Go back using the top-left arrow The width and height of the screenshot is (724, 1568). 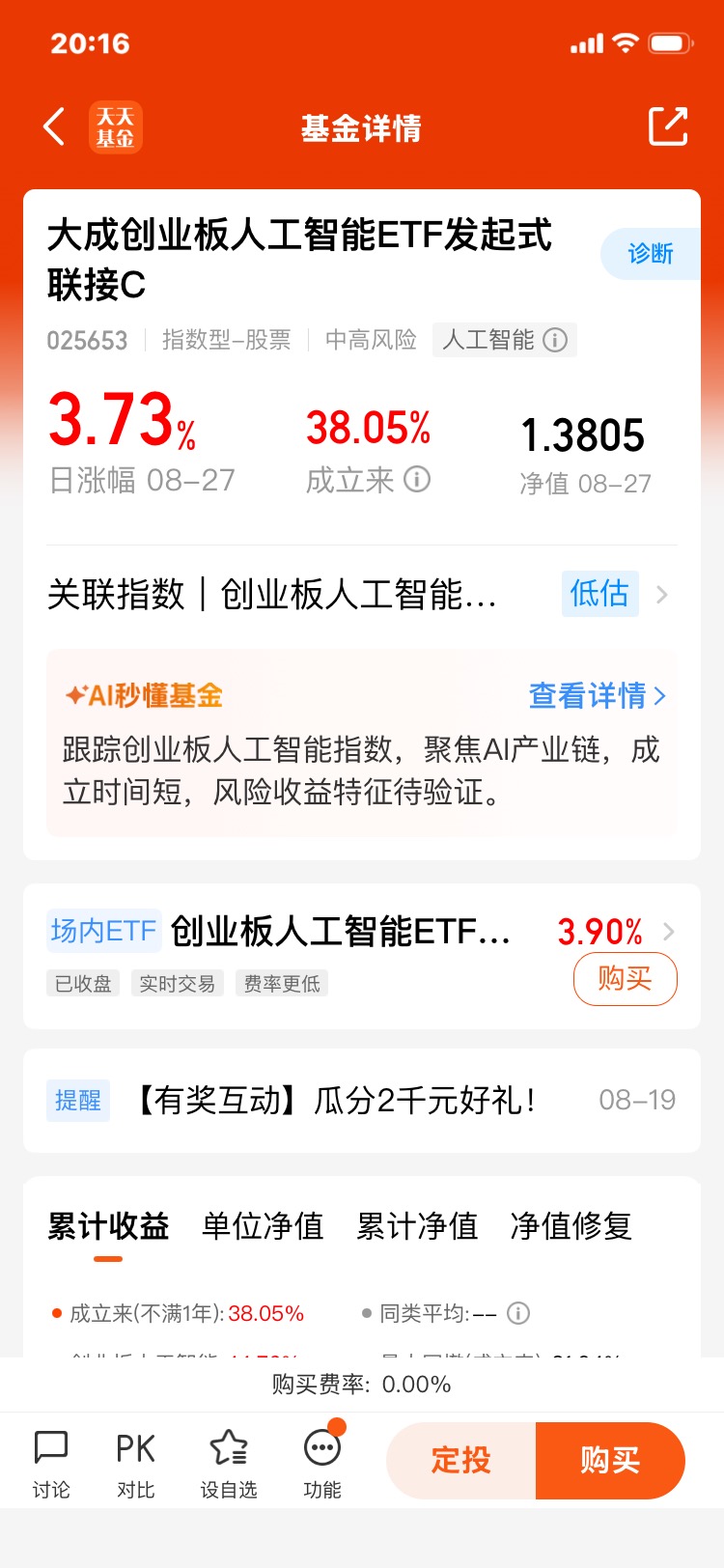(55, 127)
